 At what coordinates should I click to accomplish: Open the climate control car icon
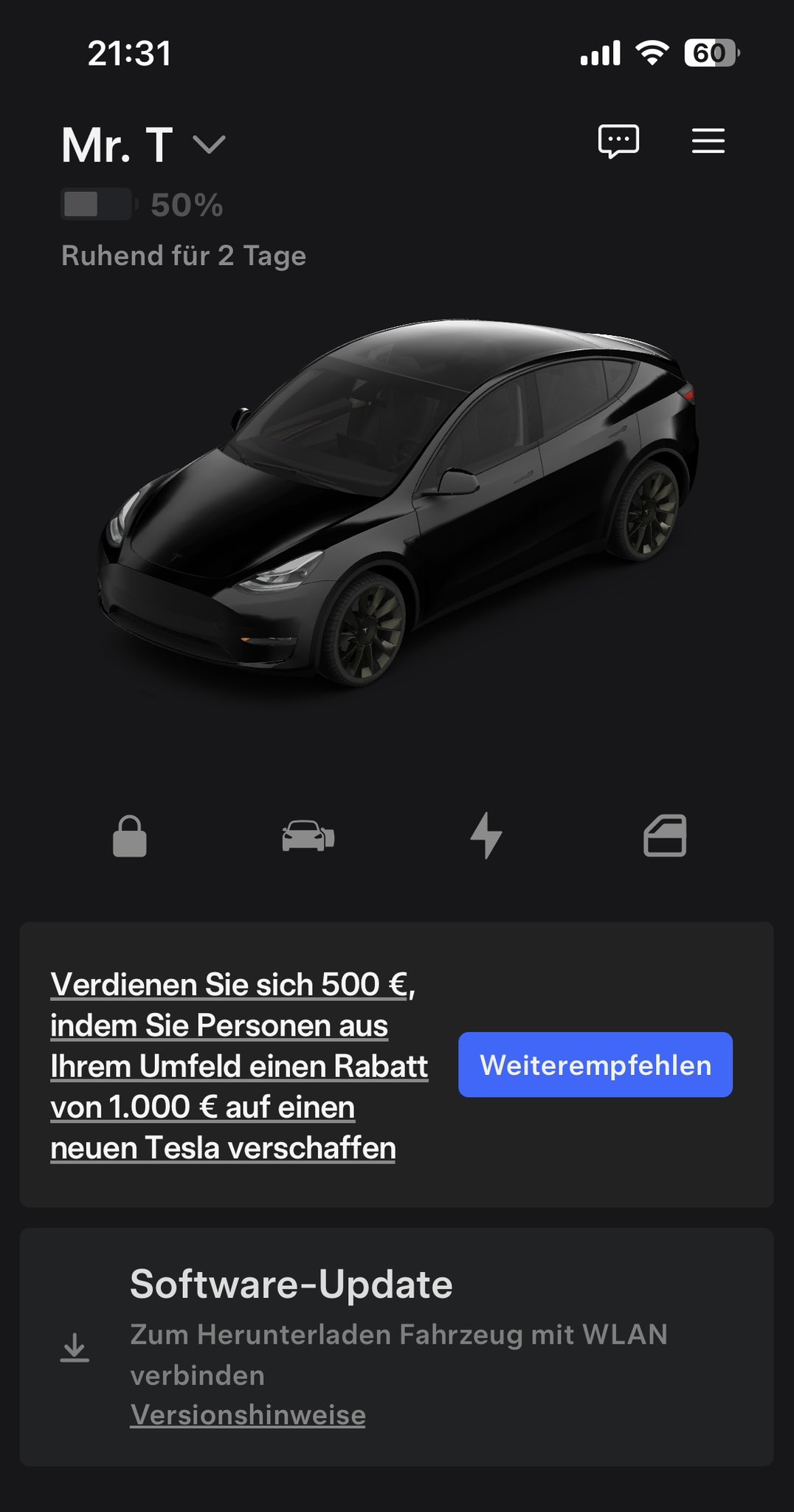click(x=308, y=836)
